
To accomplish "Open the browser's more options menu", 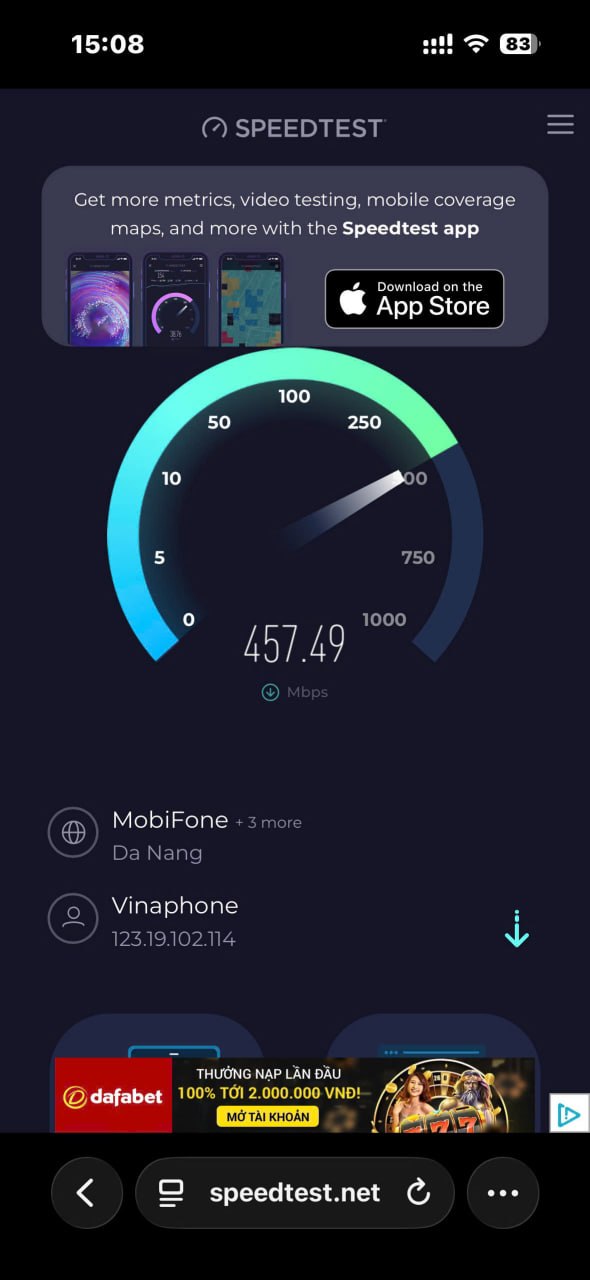I will pos(503,1192).
